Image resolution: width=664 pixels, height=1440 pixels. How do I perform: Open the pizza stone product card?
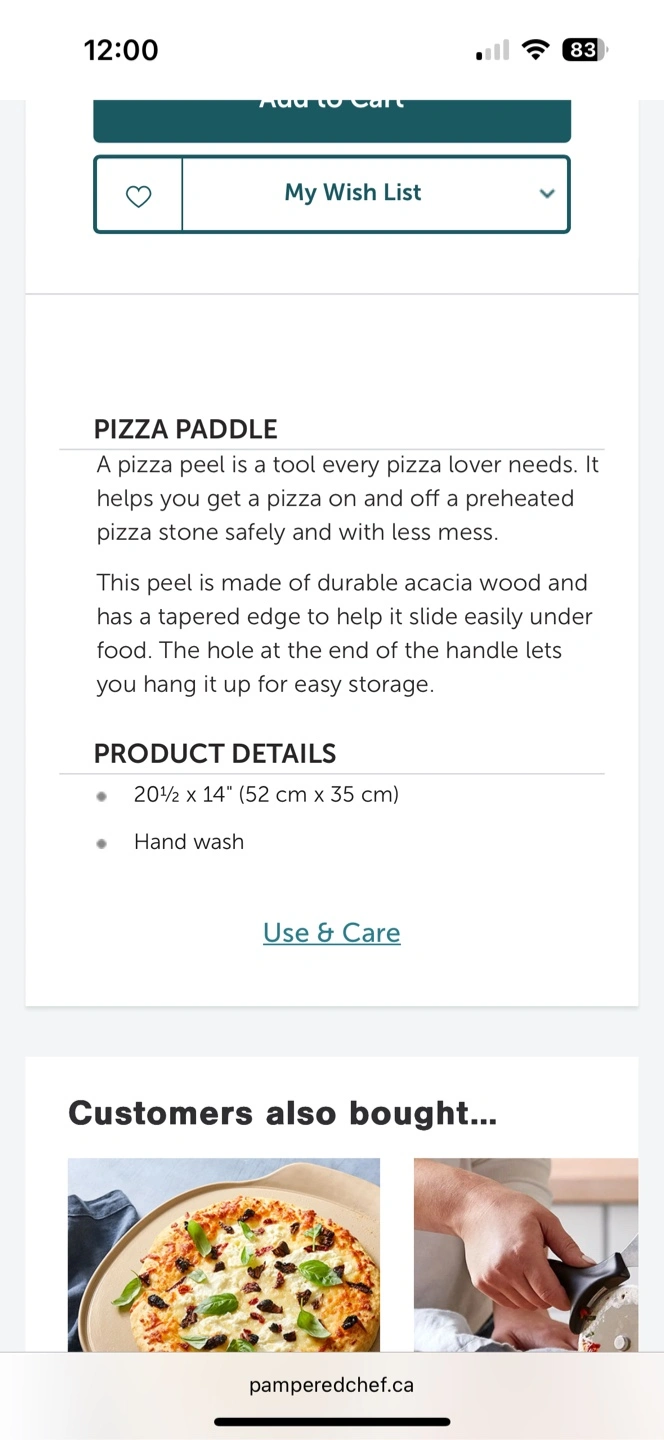224,1255
